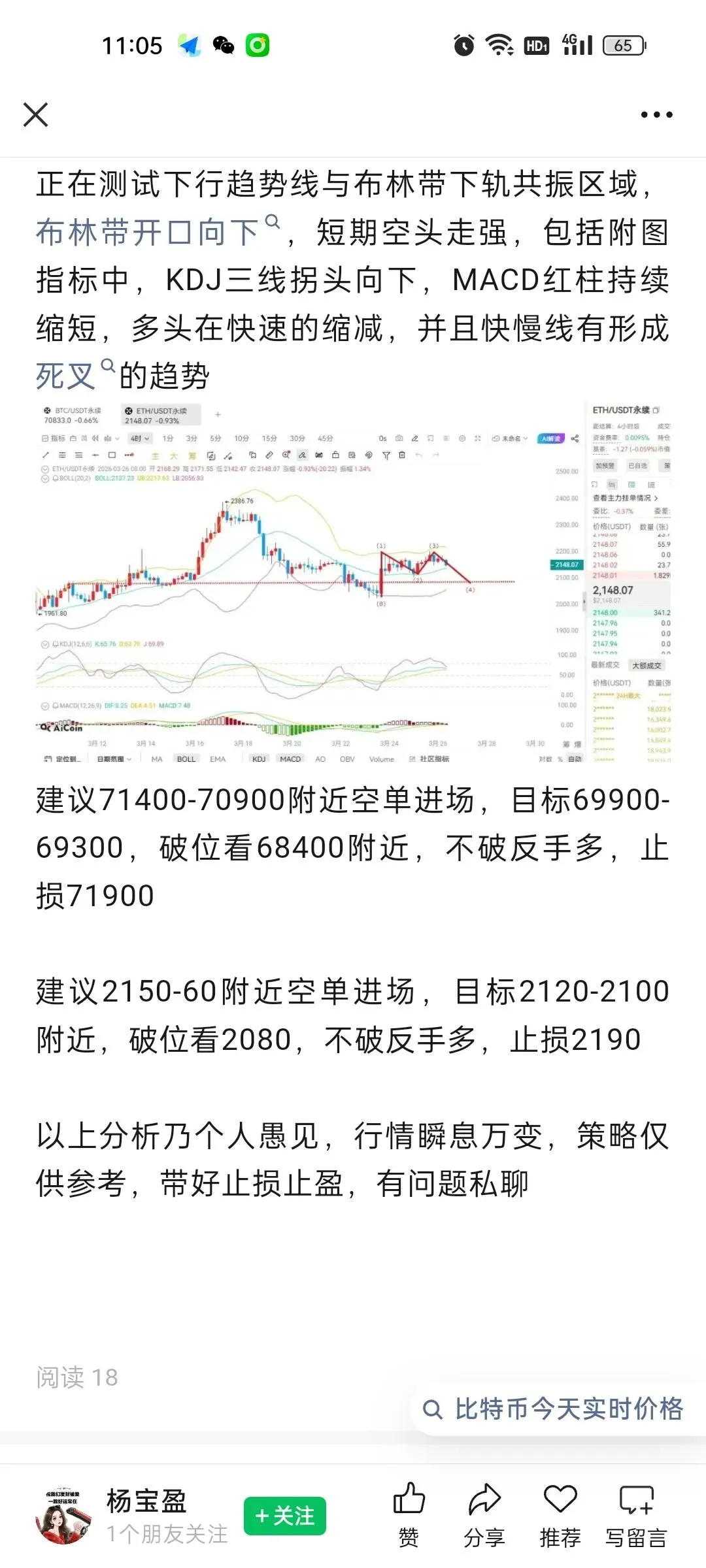This screenshot has width=706, height=1568.
Task: Open 杨宝盈's profile avatar
Action: pos(63,1516)
